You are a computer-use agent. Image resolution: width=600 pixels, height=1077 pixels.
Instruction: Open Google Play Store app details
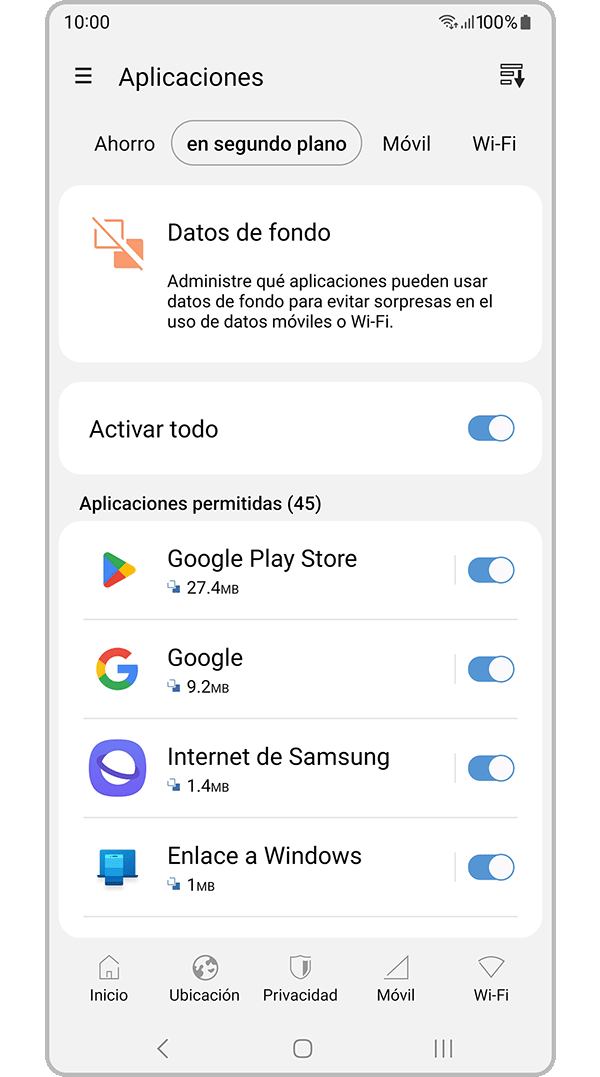tap(262, 570)
